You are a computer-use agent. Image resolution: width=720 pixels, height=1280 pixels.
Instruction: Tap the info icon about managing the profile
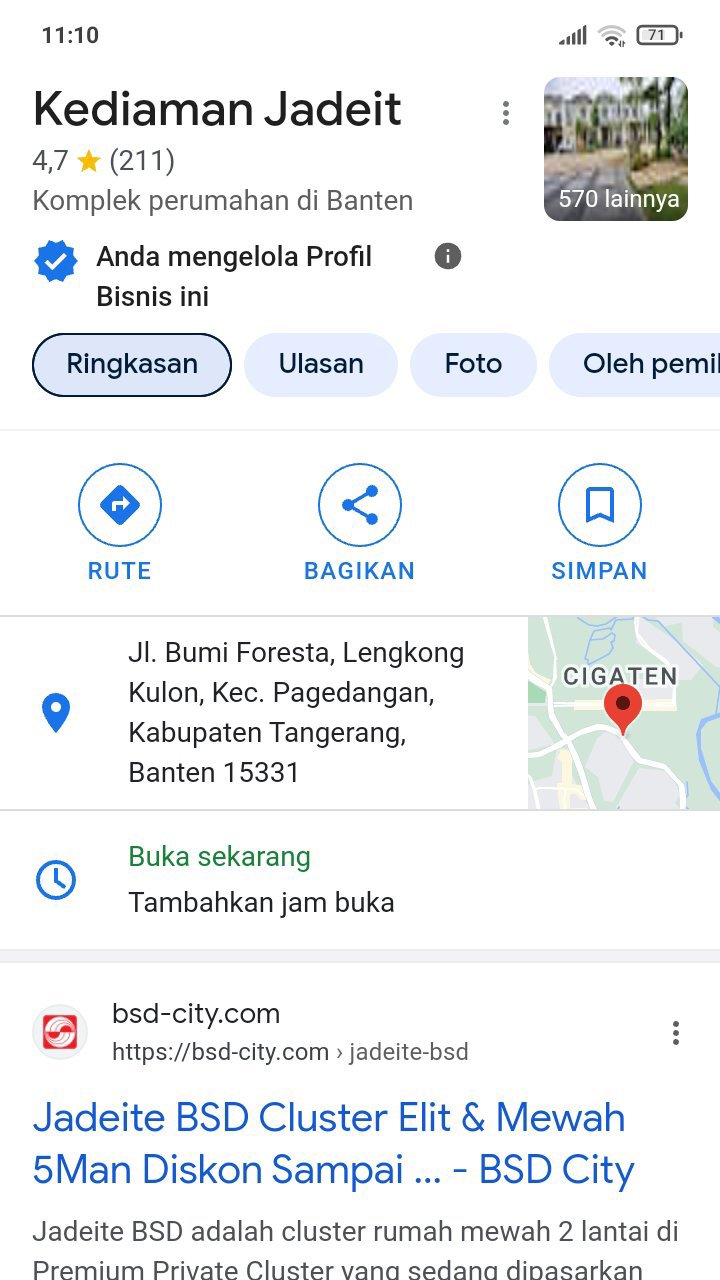448,257
